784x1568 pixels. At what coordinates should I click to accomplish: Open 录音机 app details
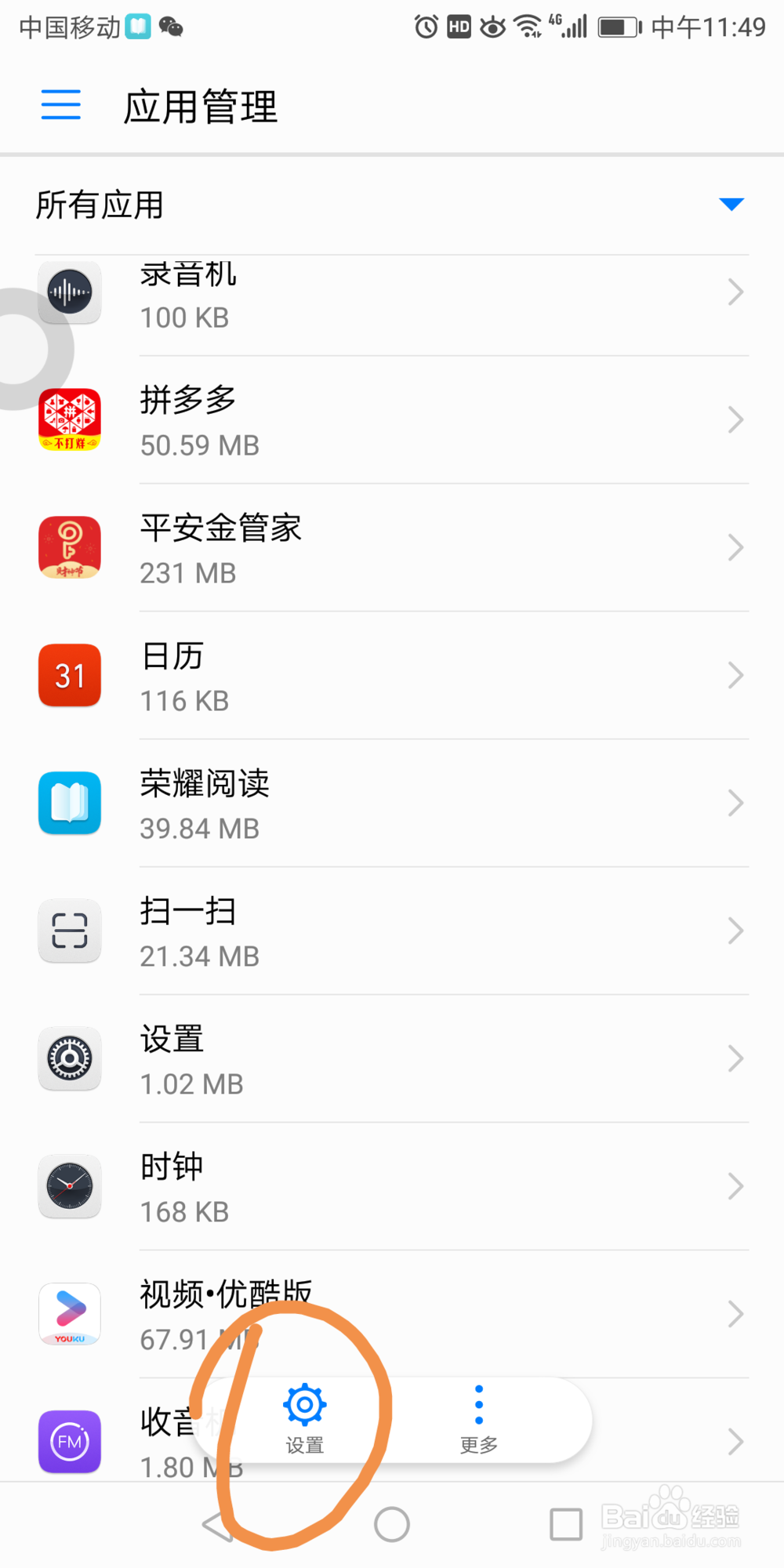[x=392, y=296]
